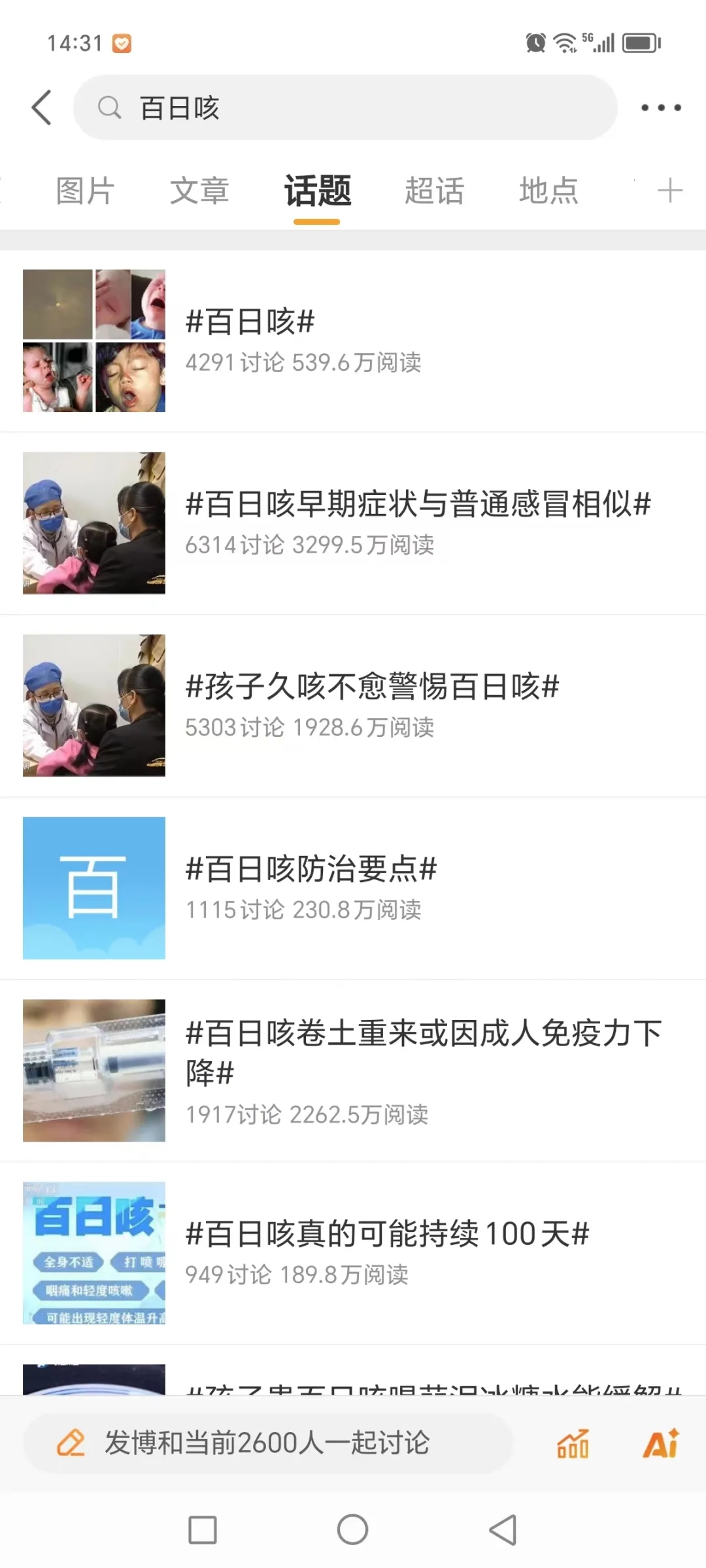
Task: Open topic #百日咳早期症状与普通感冒相似#
Action: (353, 523)
